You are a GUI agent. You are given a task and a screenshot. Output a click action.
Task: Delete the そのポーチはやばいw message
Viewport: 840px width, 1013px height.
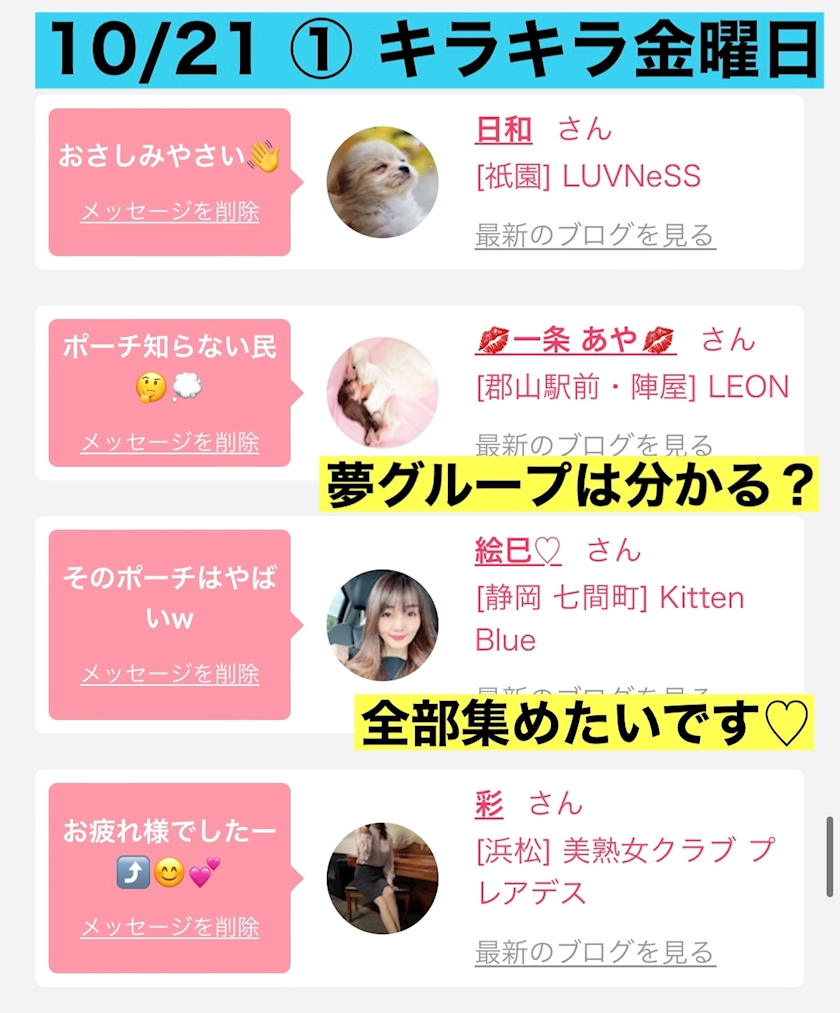tap(169, 674)
